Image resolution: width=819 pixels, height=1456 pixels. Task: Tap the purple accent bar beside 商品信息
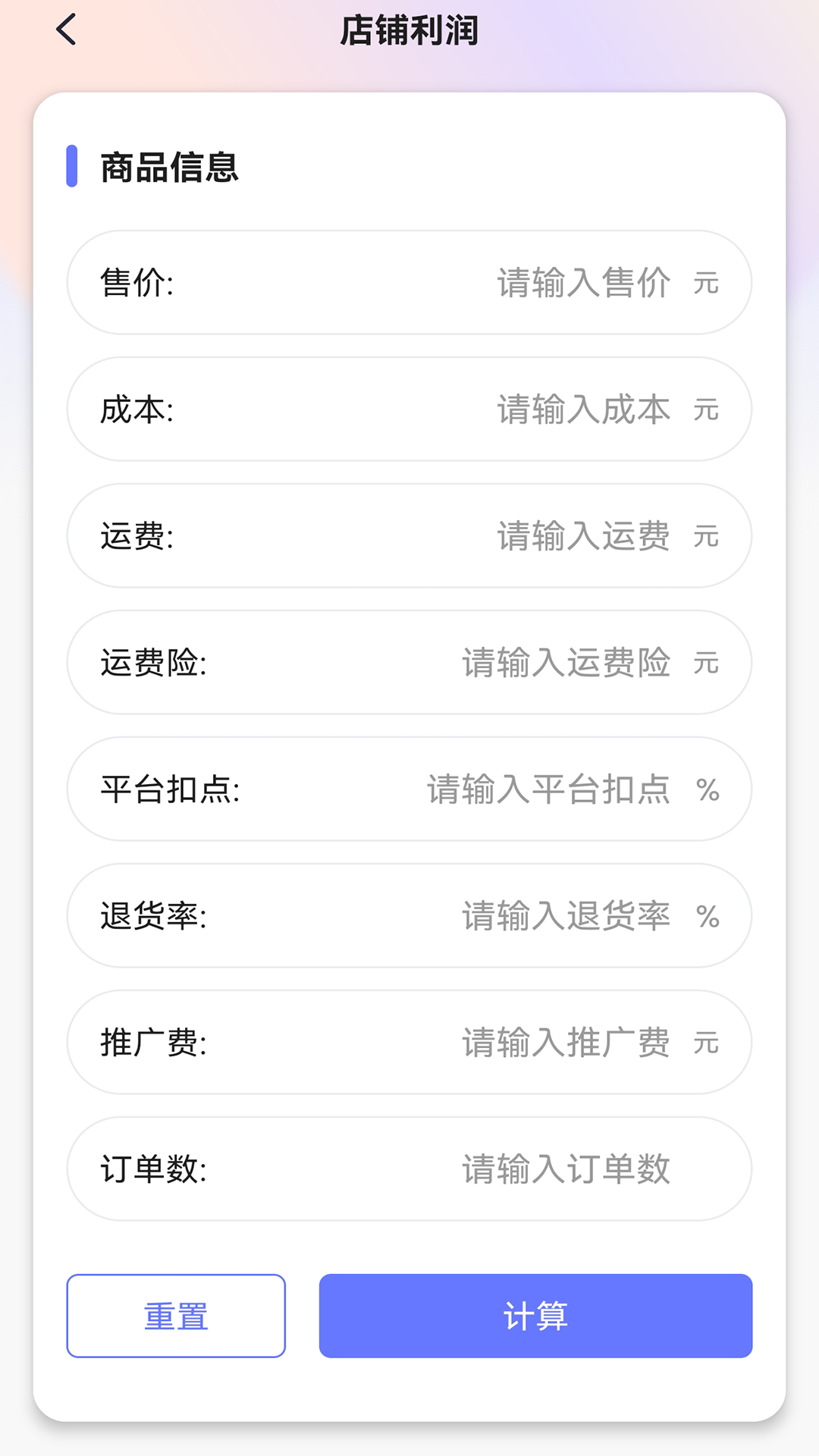[x=72, y=165]
